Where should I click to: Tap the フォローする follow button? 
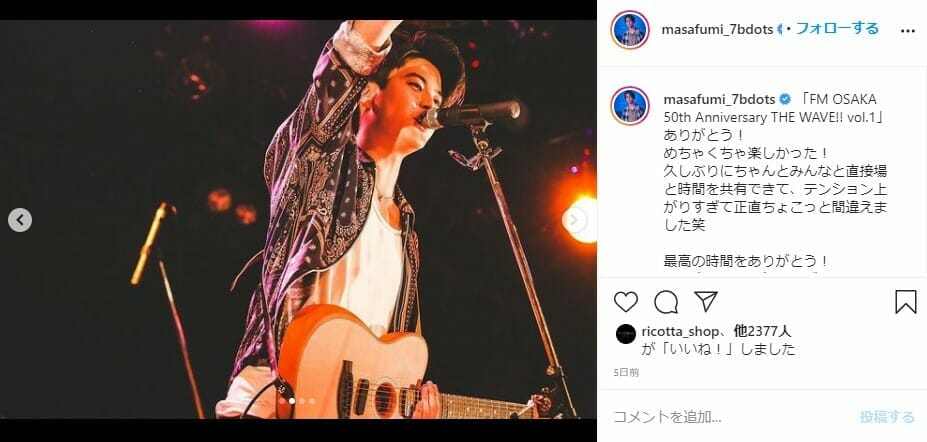coord(836,28)
